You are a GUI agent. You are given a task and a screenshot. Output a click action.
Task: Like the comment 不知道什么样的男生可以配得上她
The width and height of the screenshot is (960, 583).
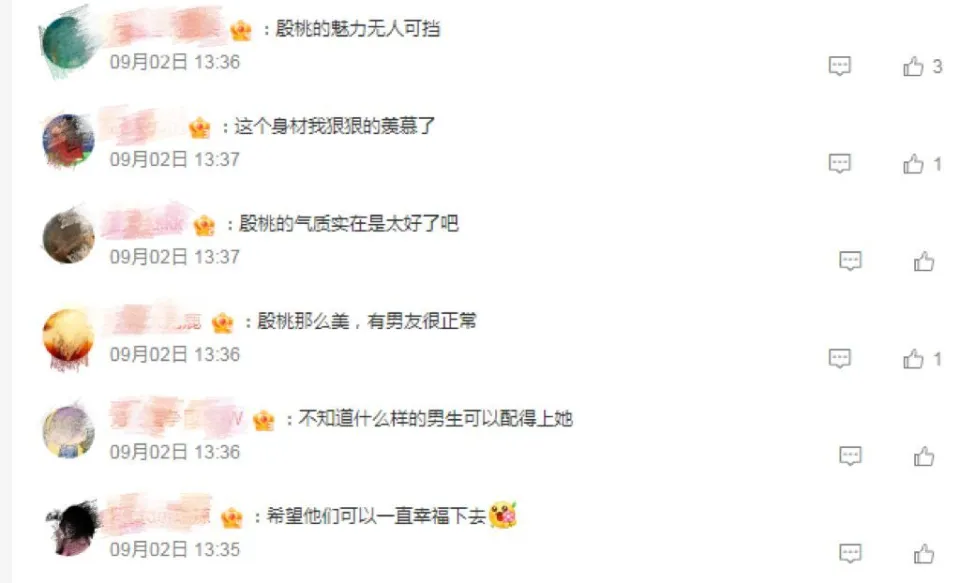pyautogui.click(x=924, y=456)
